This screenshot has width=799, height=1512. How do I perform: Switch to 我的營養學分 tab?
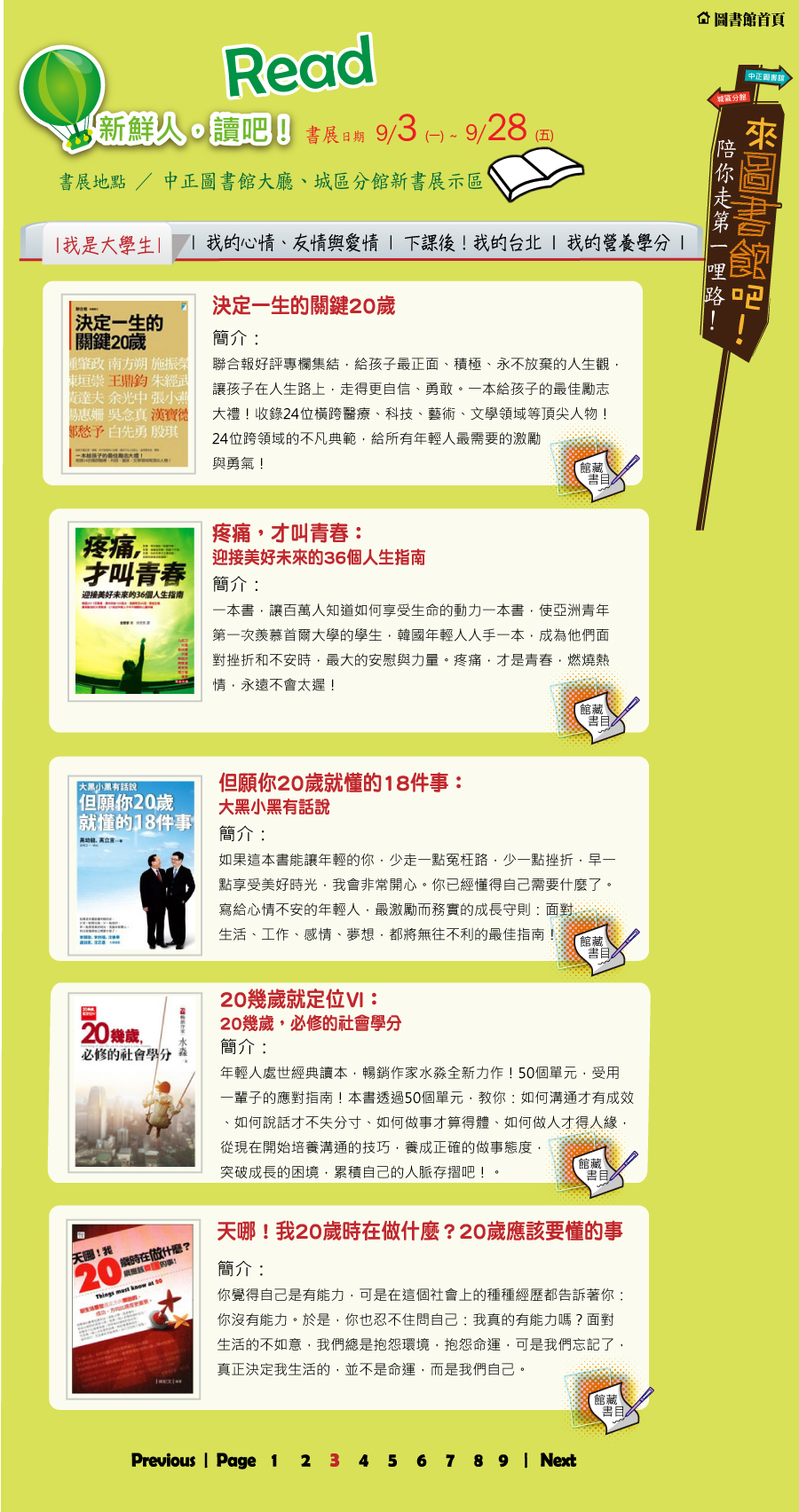(619, 242)
